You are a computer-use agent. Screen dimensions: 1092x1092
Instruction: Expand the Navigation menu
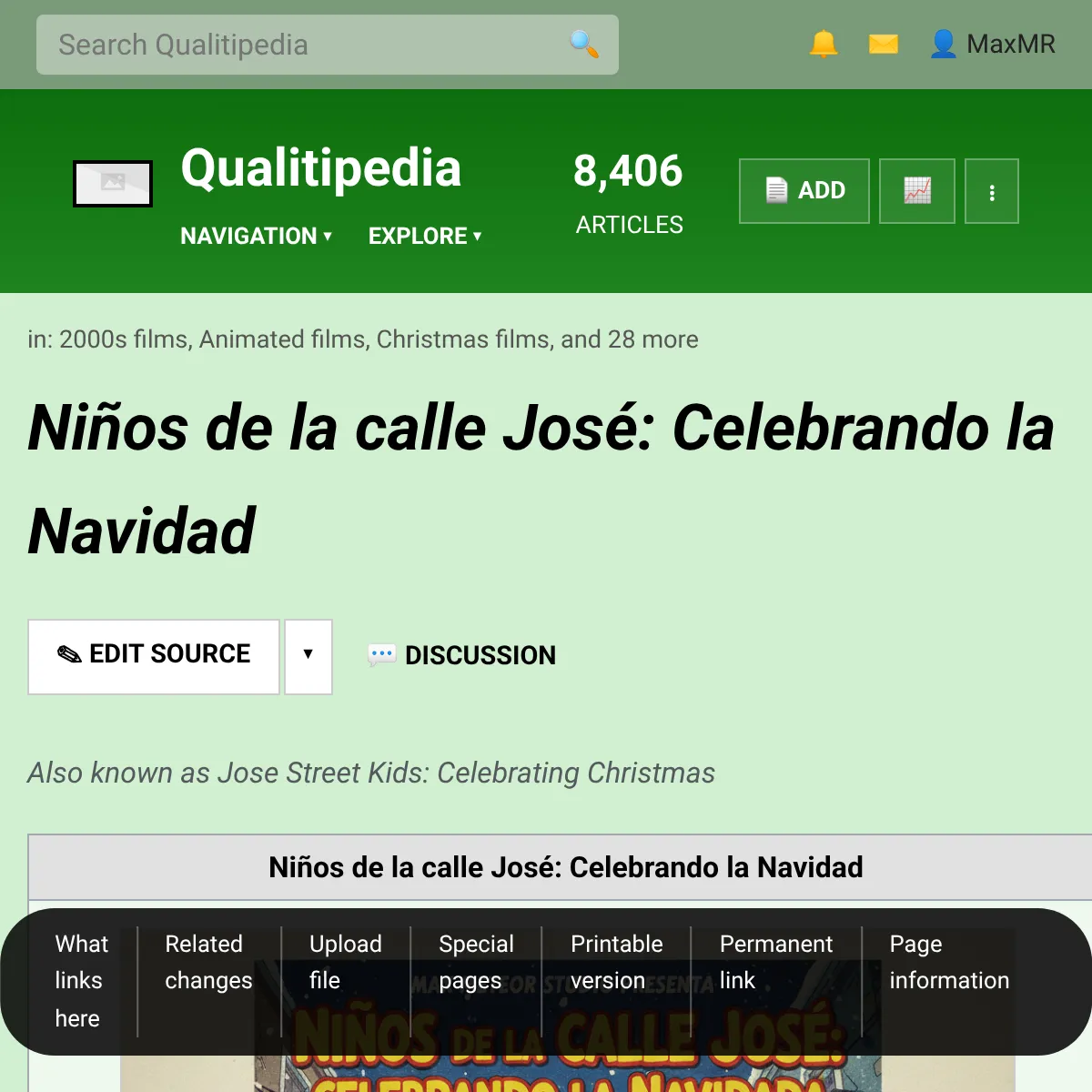[x=256, y=236]
